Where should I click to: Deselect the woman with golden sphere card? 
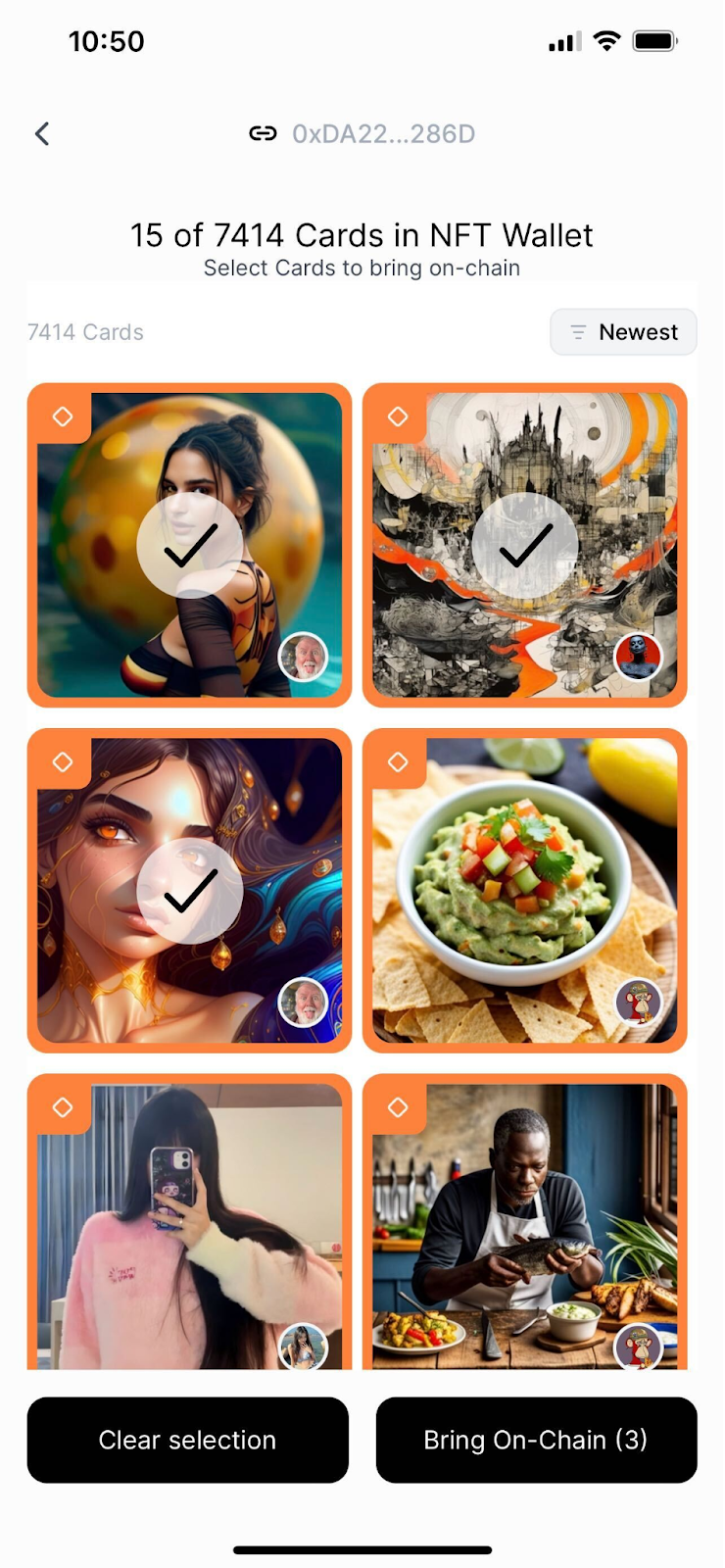[x=189, y=545]
